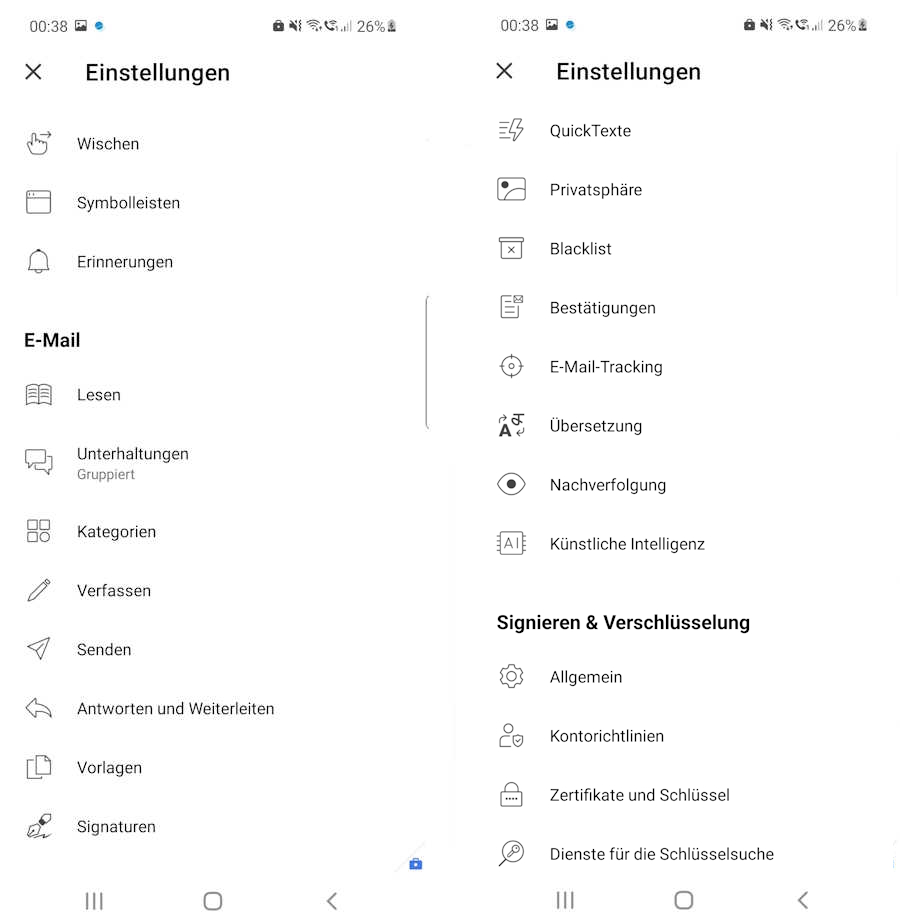Open Bestätigungen settings

602,308
